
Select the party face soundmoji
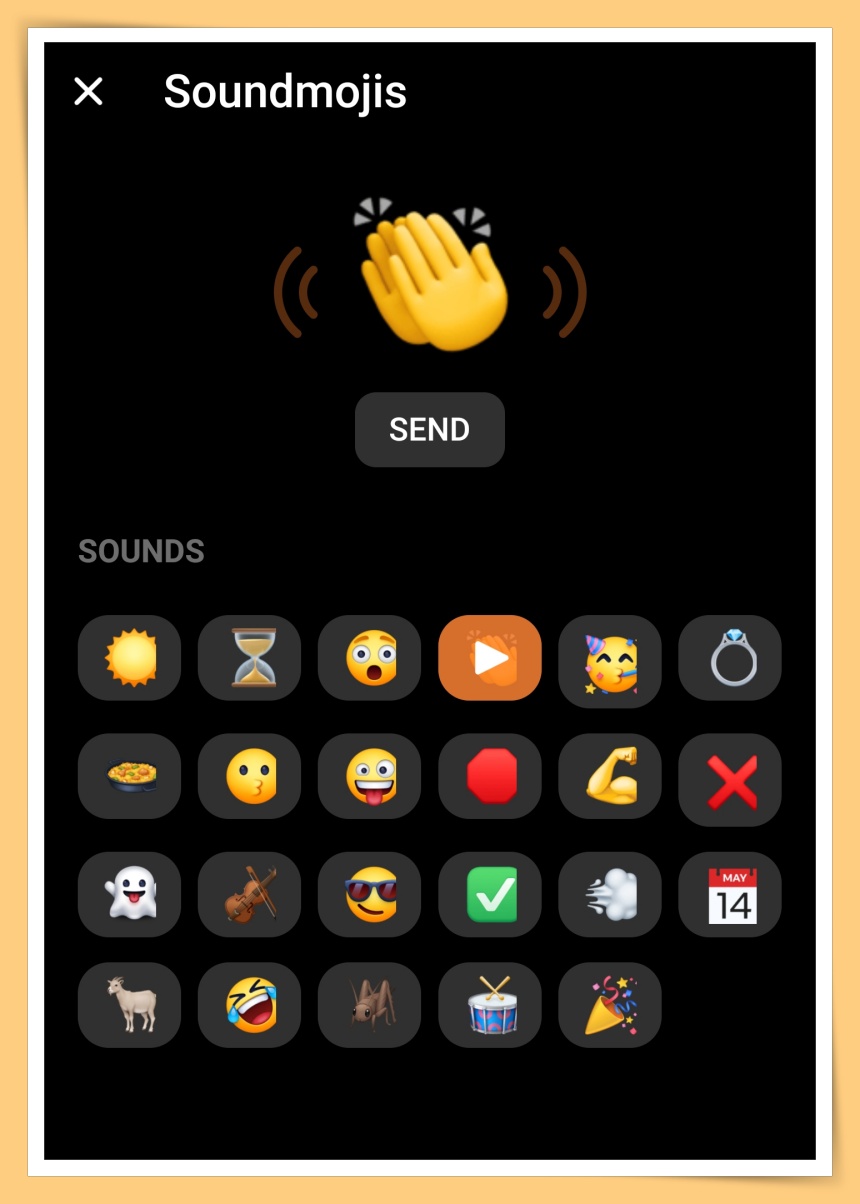[x=610, y=658]
